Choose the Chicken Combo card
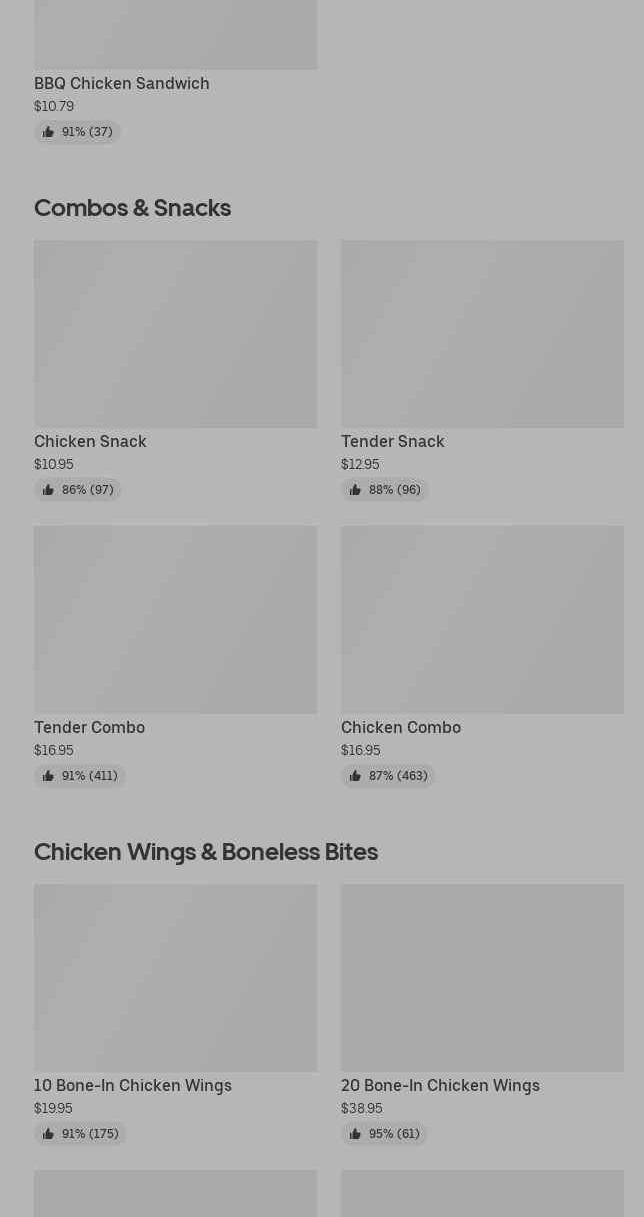The image size is (644, 1217). (x=482, y=621)
